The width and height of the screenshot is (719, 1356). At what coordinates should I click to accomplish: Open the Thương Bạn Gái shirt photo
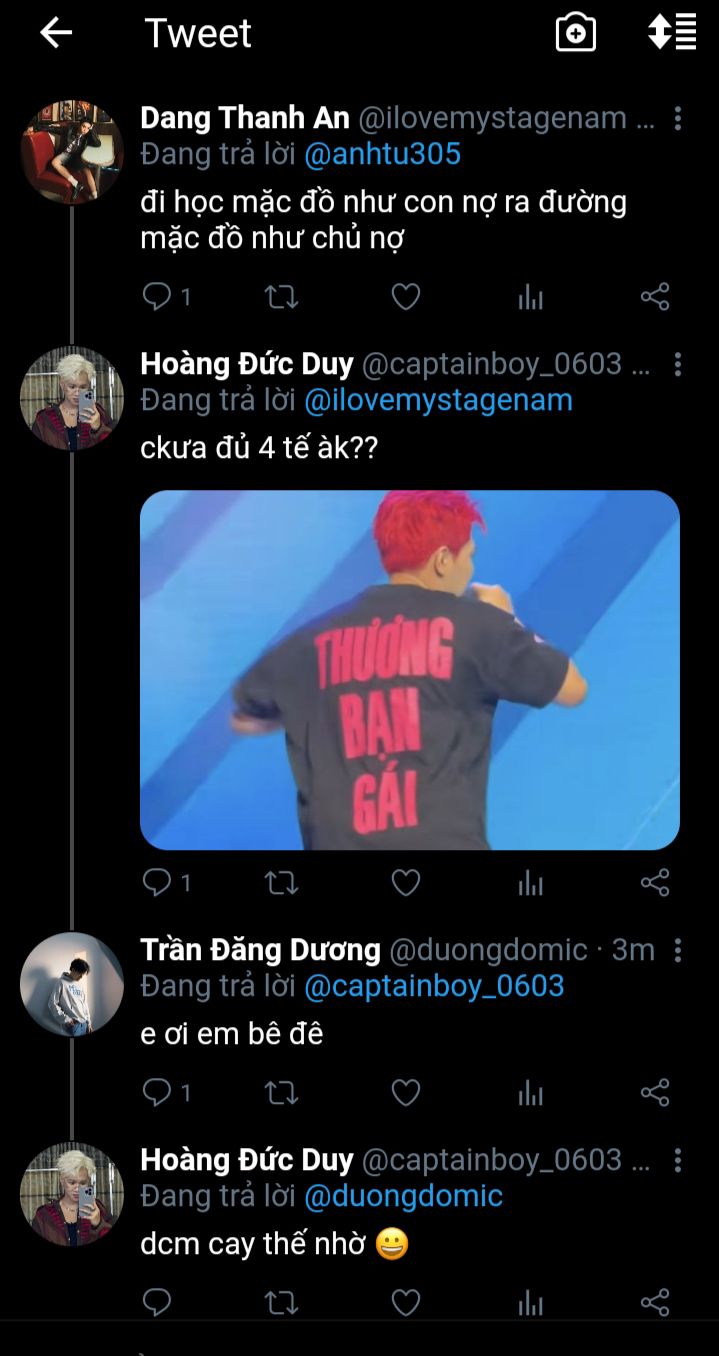(410, 669)
